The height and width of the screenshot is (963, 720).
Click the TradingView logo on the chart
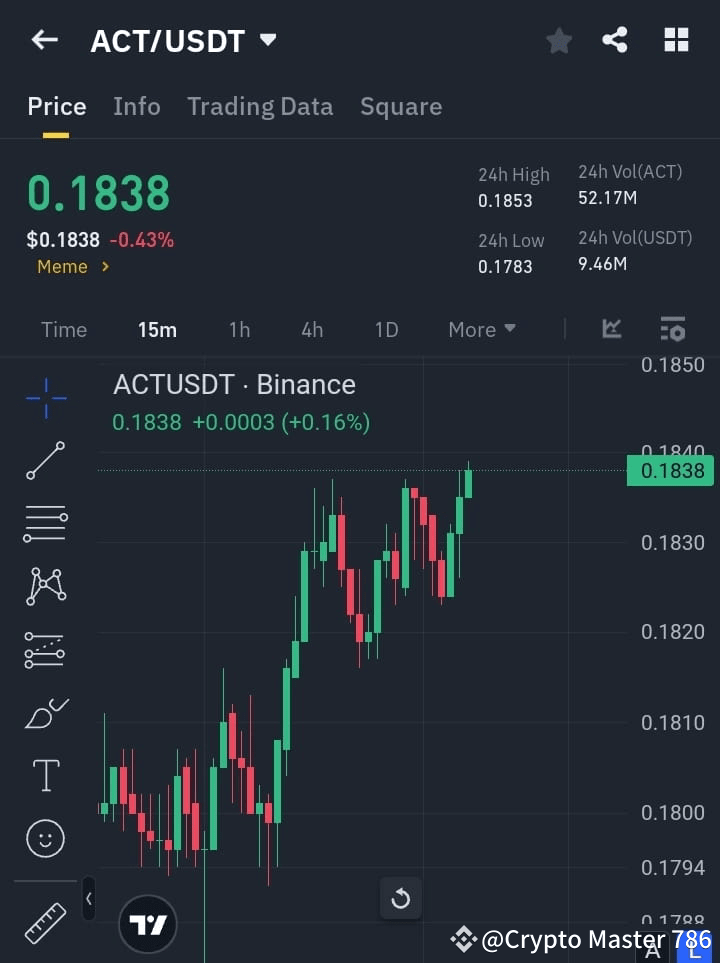tap(148, 923)
